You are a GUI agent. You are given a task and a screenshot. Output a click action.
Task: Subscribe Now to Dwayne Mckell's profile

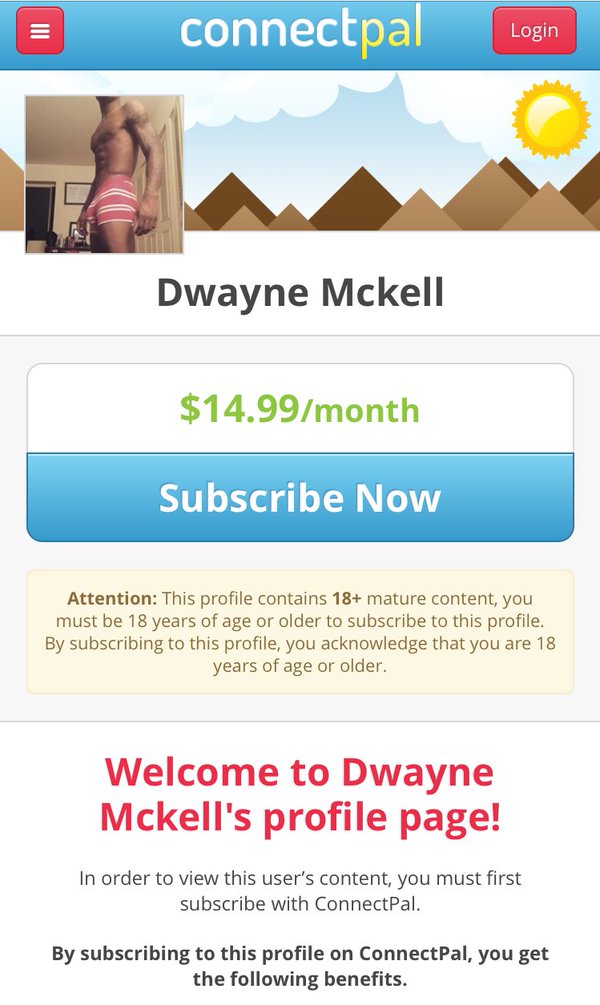[x=300, y=497]
